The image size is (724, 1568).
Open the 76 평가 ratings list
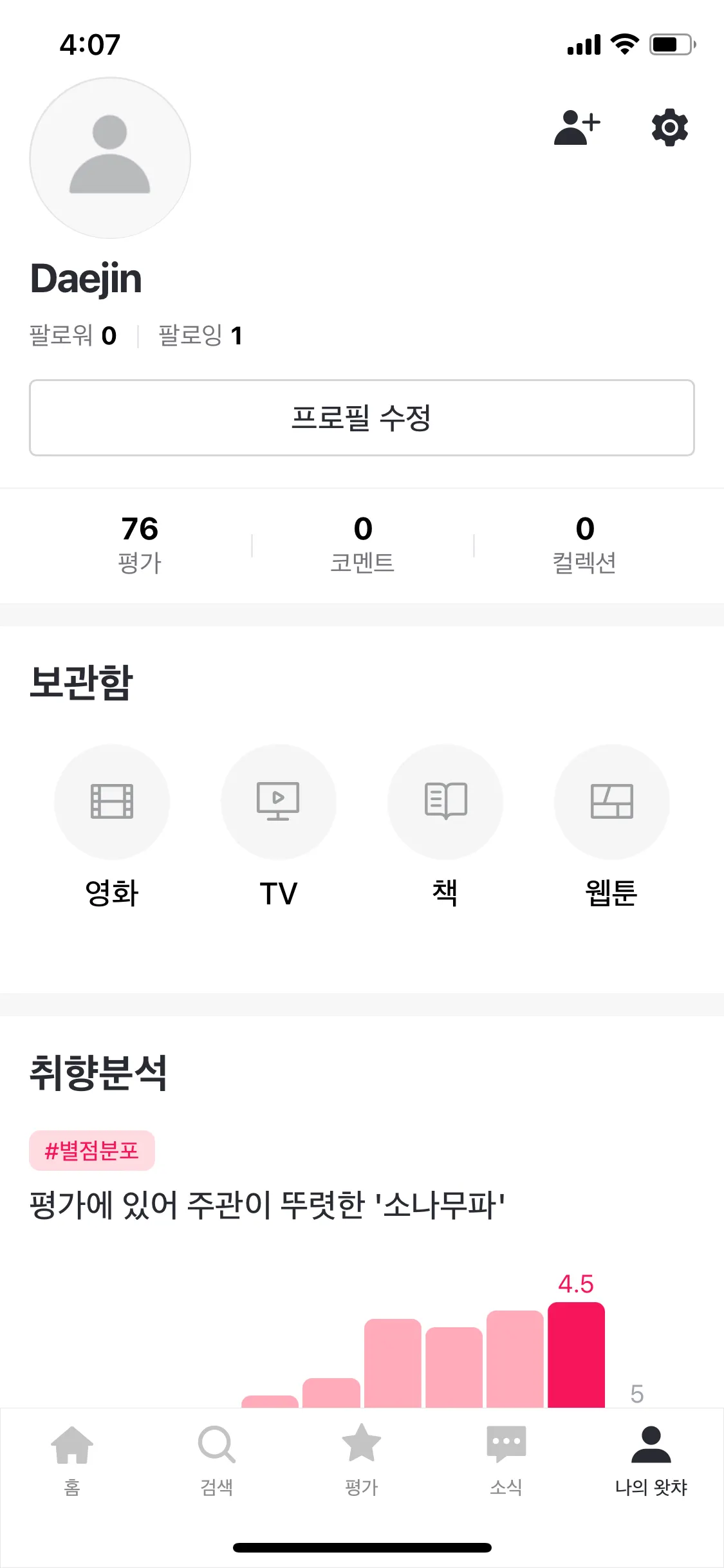point(140,544)
